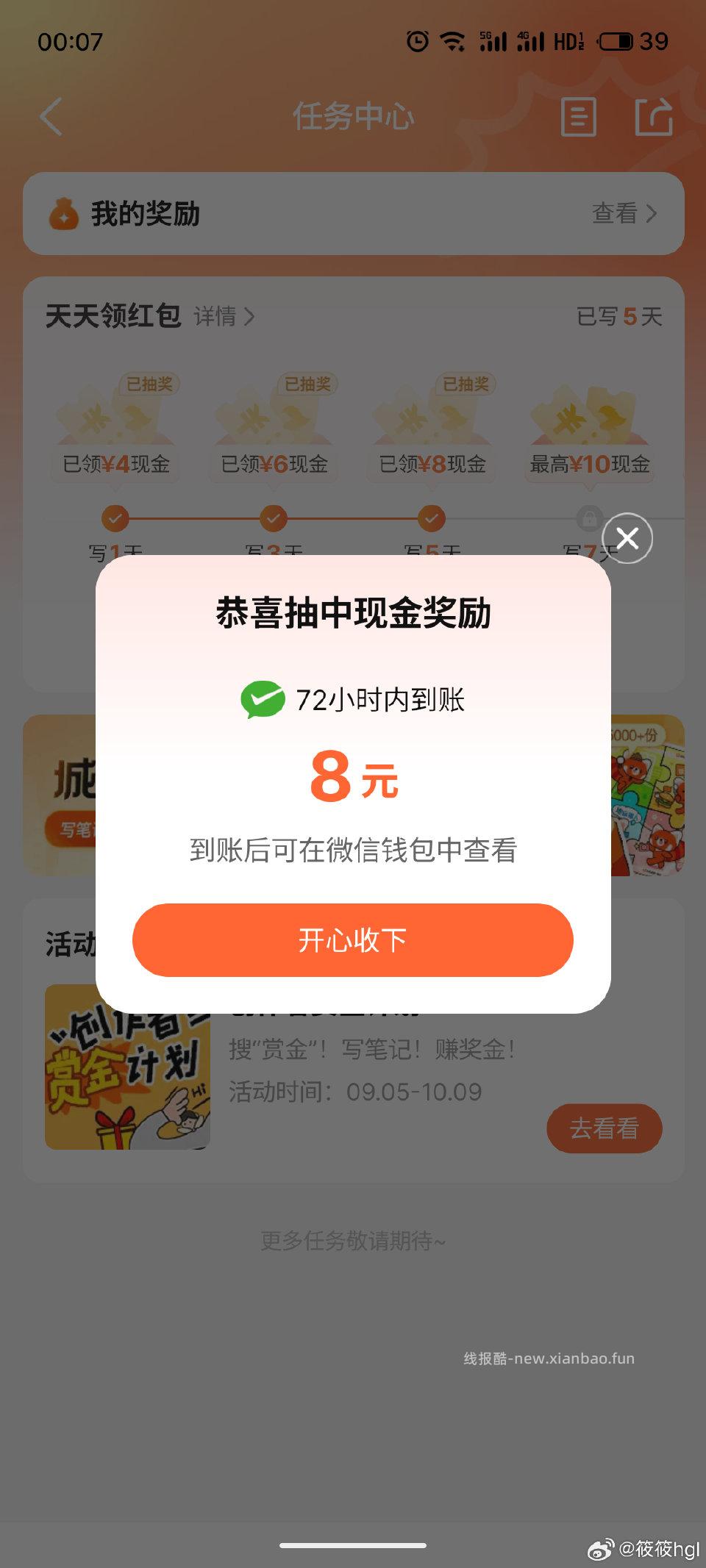Select the completed checkmark above 写5天
706x1568 pixels.
[430, 518]
